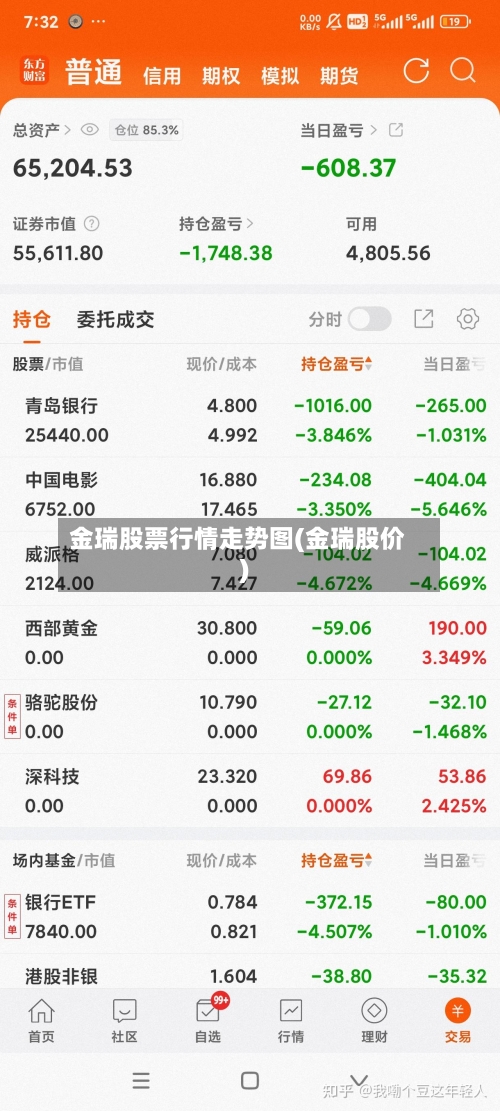
Task: Switch to the 信用 tab
Action: (x=162, y=75)
